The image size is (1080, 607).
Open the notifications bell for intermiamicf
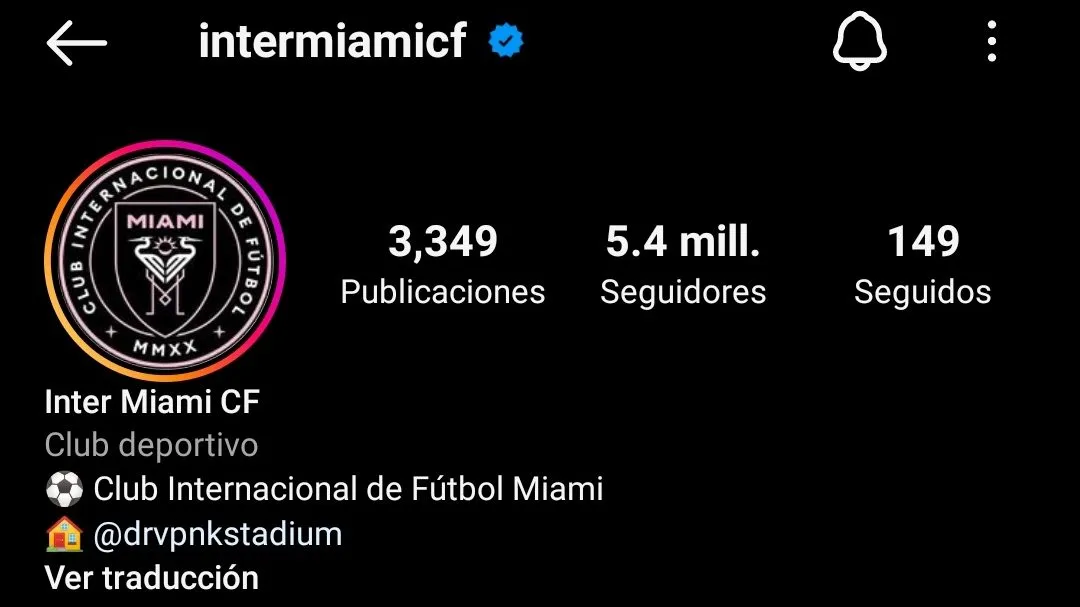(860, 43)
